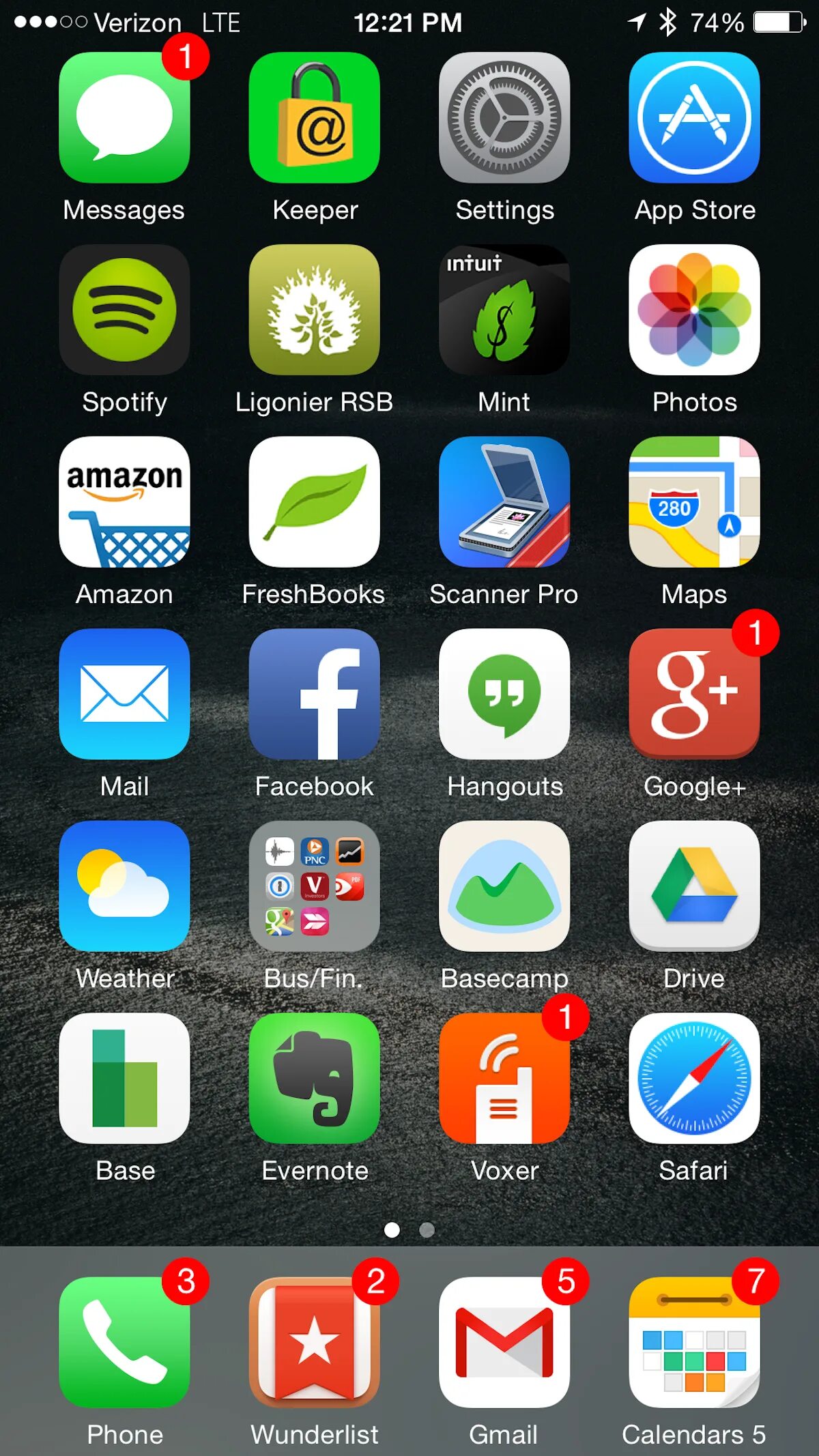Launch Hangouts
The image size is (819, 1456).
tap(504, 694)
